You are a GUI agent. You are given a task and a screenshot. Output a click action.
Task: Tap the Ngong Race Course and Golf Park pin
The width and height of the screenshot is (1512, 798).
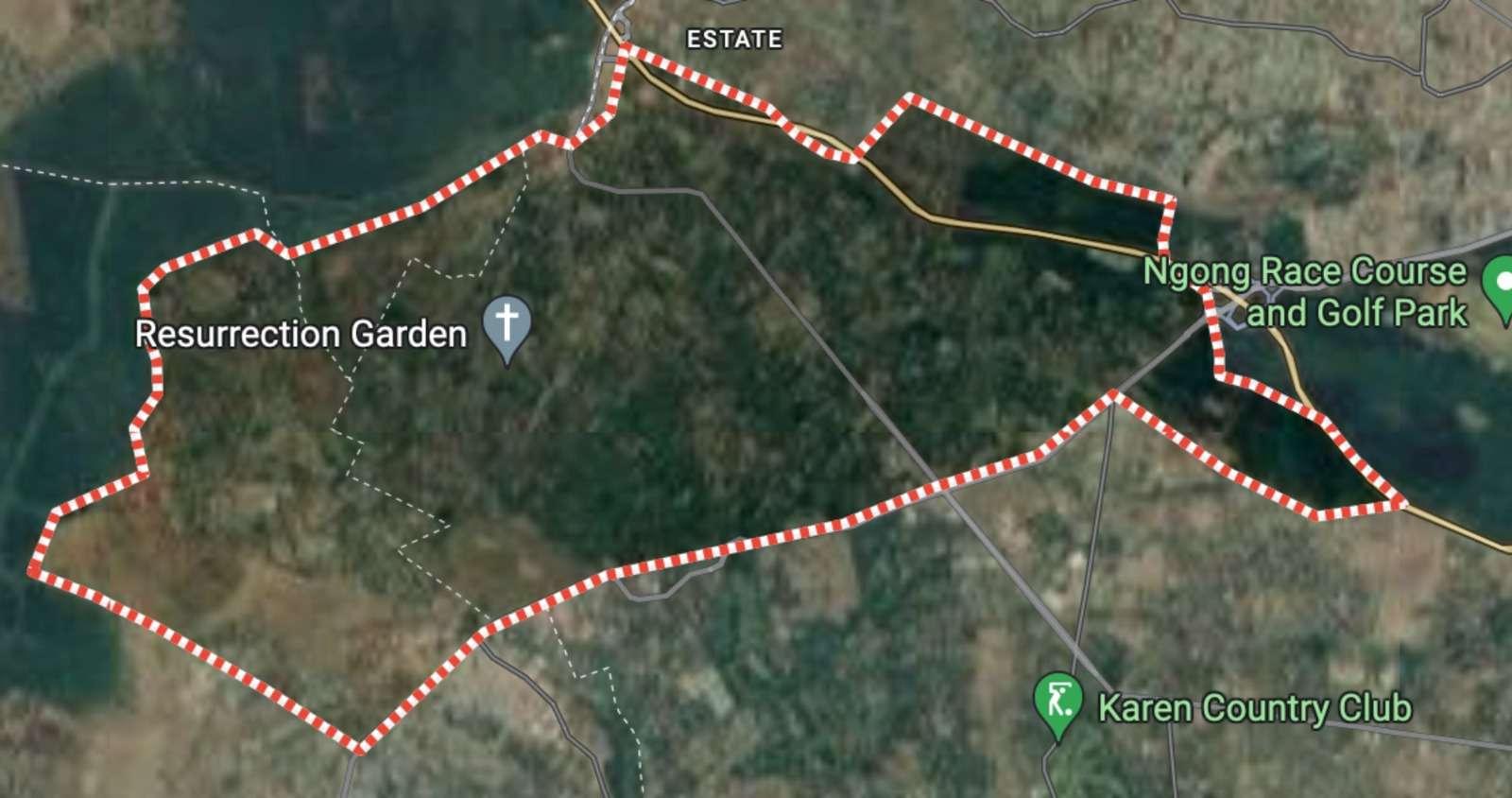pos(1501,285)
